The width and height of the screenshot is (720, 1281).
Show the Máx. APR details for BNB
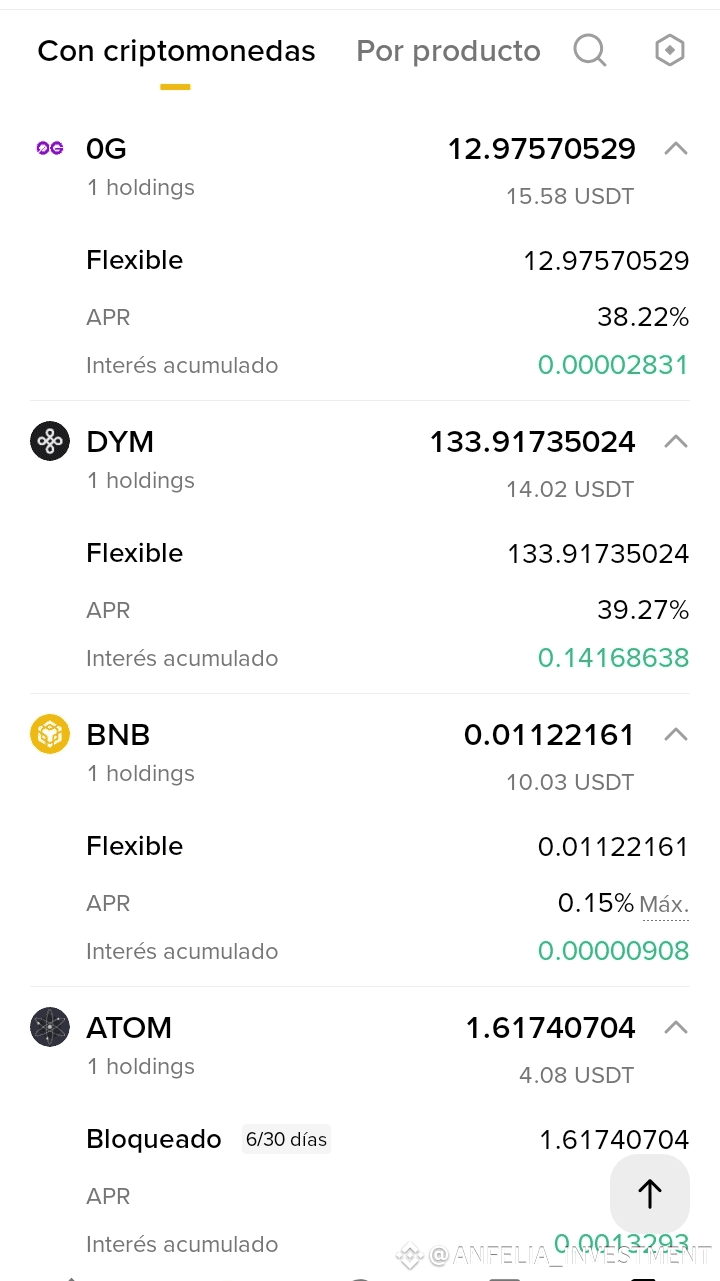pos(664,905)
